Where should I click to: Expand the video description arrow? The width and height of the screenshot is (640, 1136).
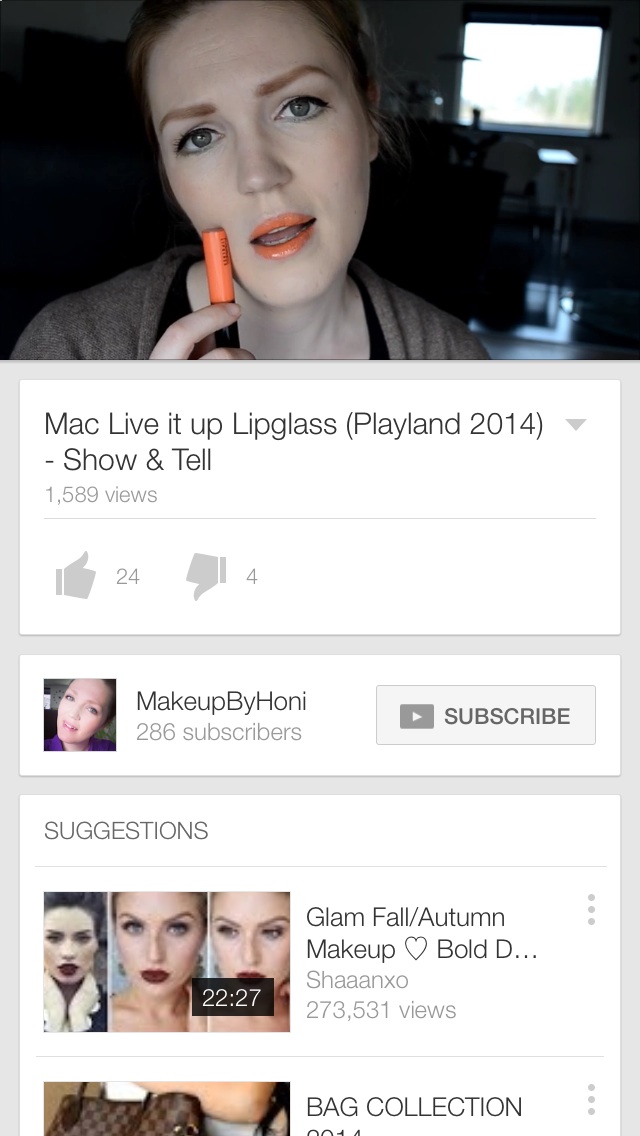(x=575, y=424)
